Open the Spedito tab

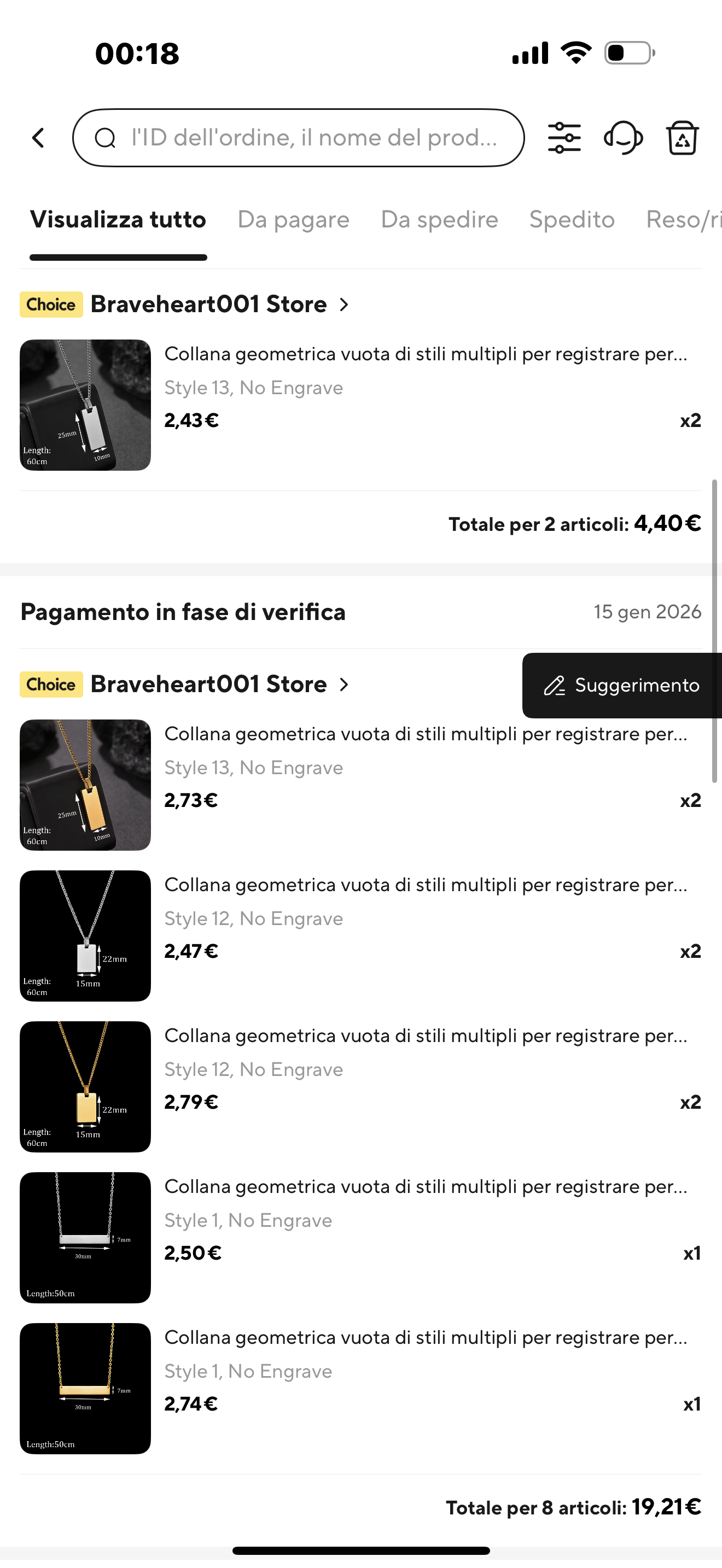(572, 220)
